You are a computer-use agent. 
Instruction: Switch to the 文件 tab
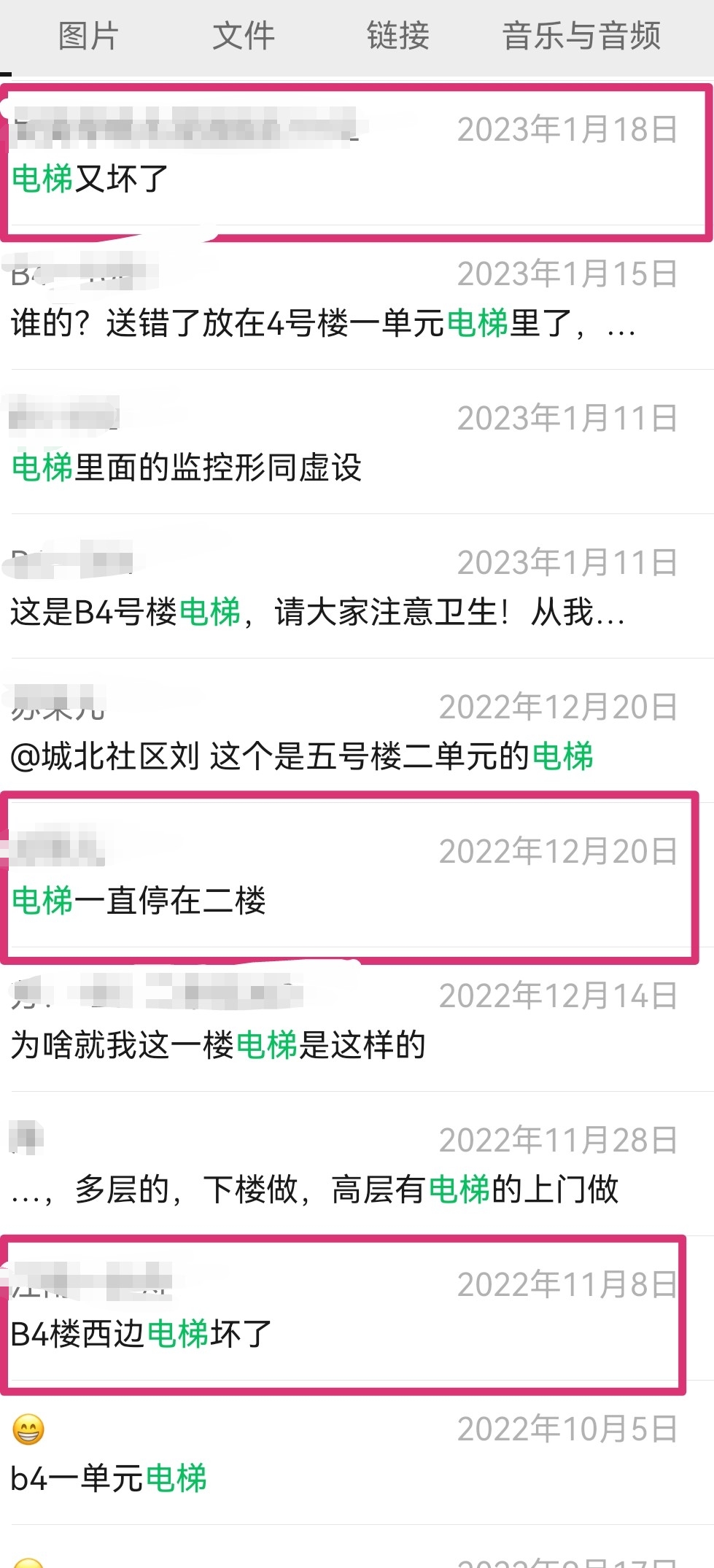[243, 36]
